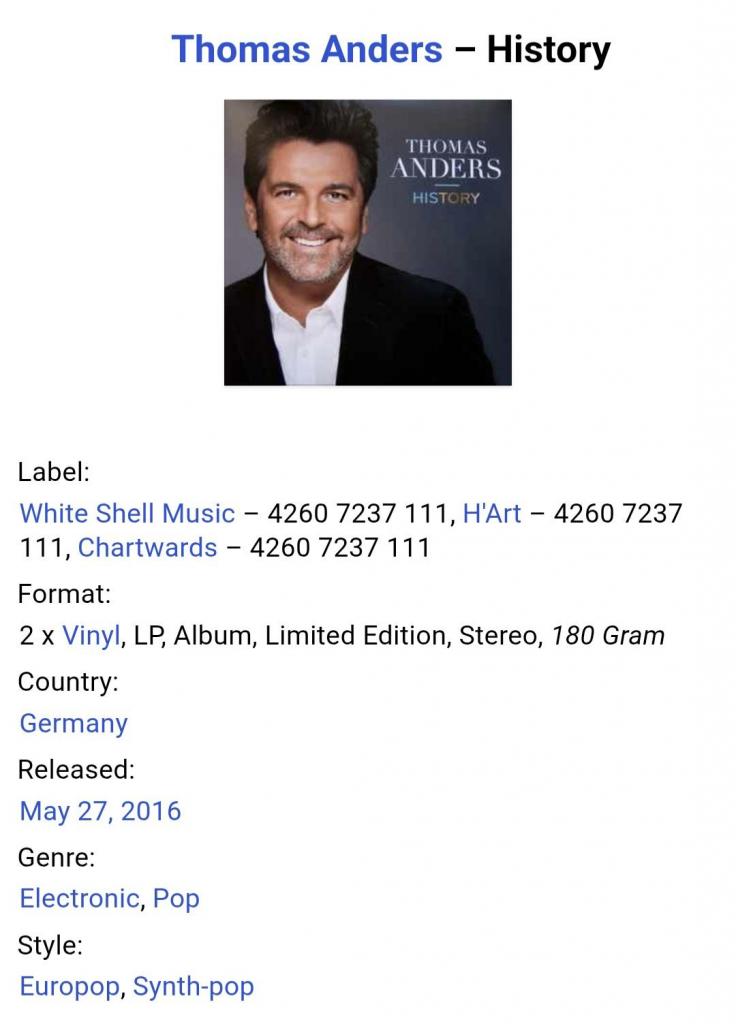Open the H'Art label link
The image size is (736, 1024).
pos(492,513)
